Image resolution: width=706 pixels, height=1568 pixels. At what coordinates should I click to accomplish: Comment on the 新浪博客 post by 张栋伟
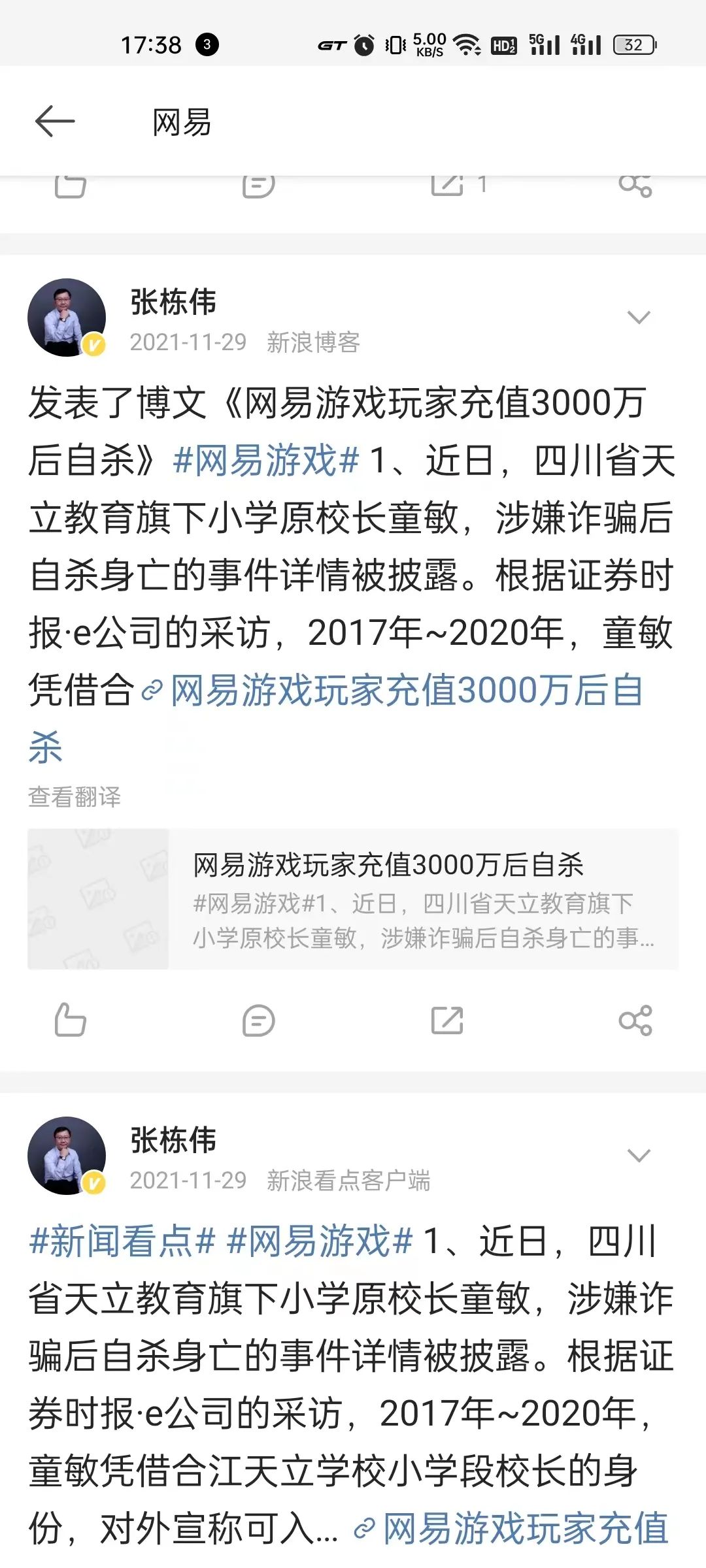click(x=258, y=1020)
